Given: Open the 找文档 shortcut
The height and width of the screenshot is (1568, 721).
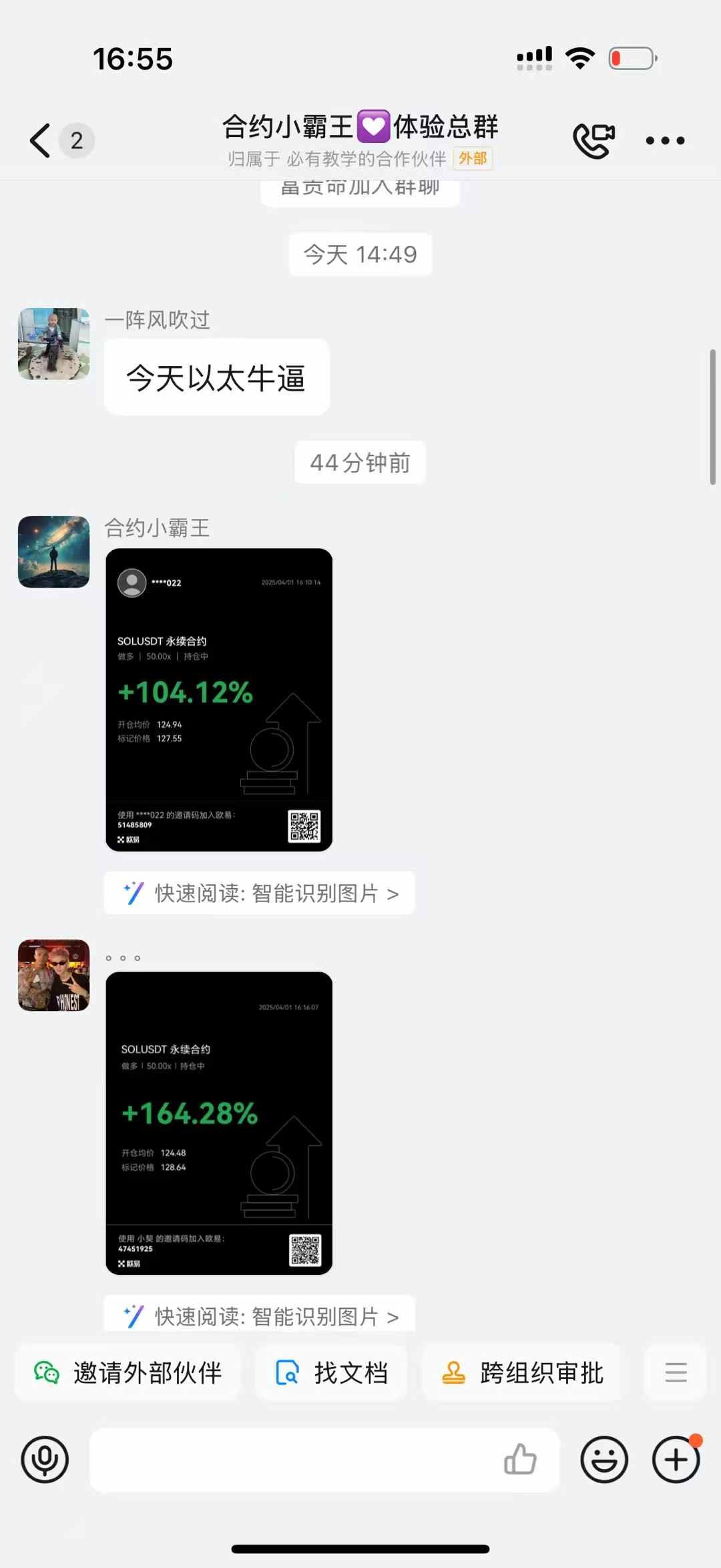Looking at the screenshot, I should (x=332, y=1373).
